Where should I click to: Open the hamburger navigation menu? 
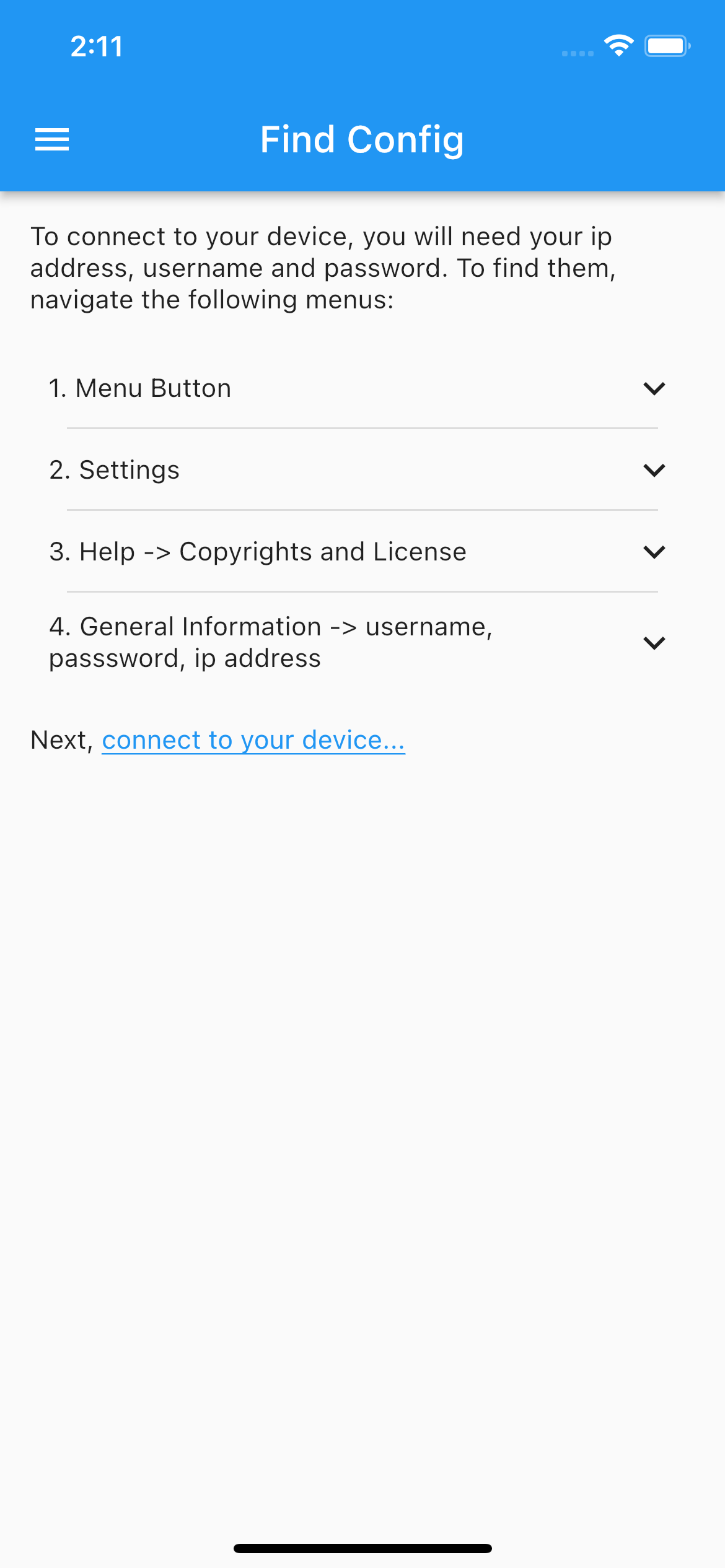click(52, 139)
